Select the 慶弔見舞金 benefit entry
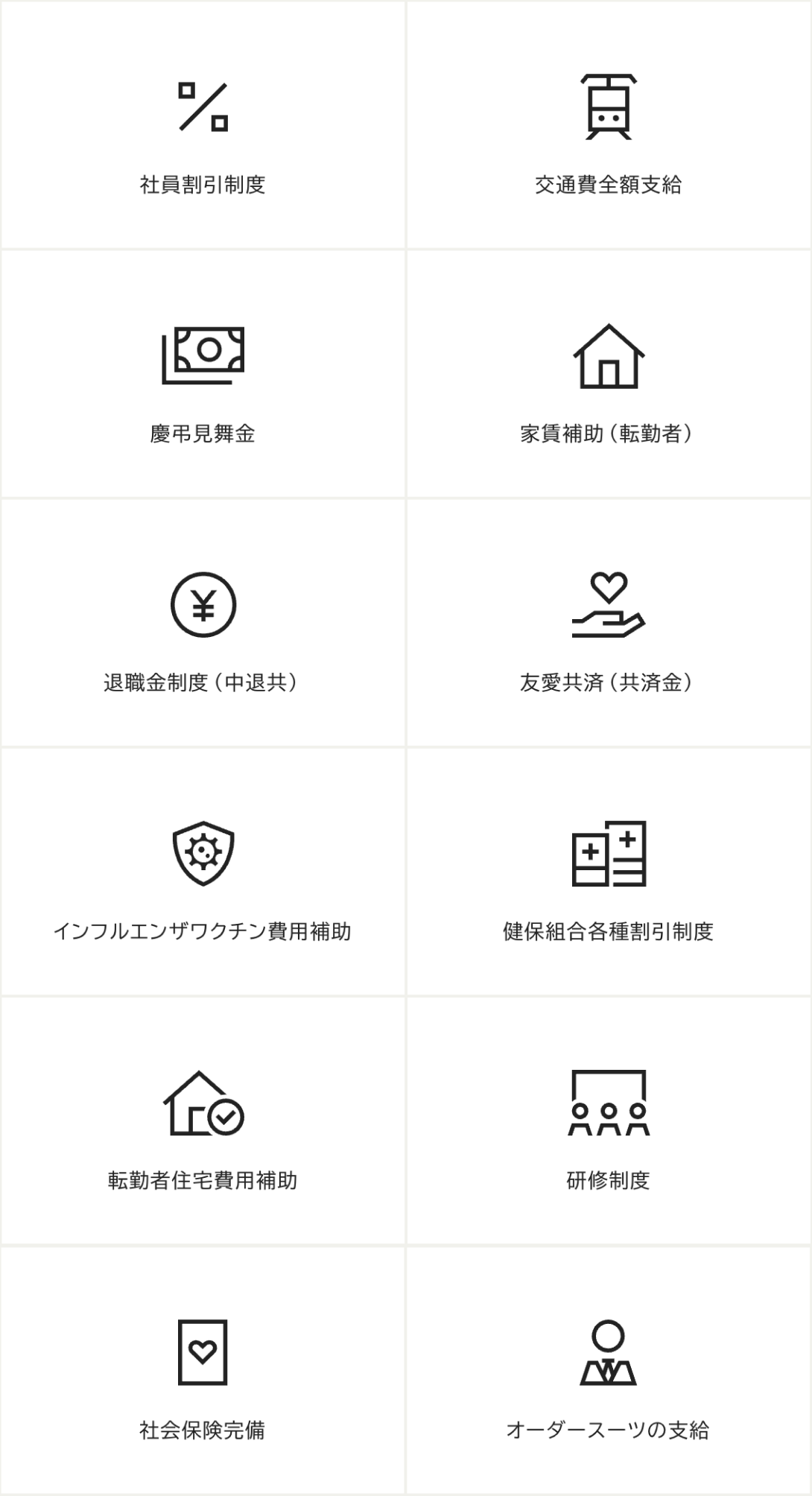 tap(203, 432)
